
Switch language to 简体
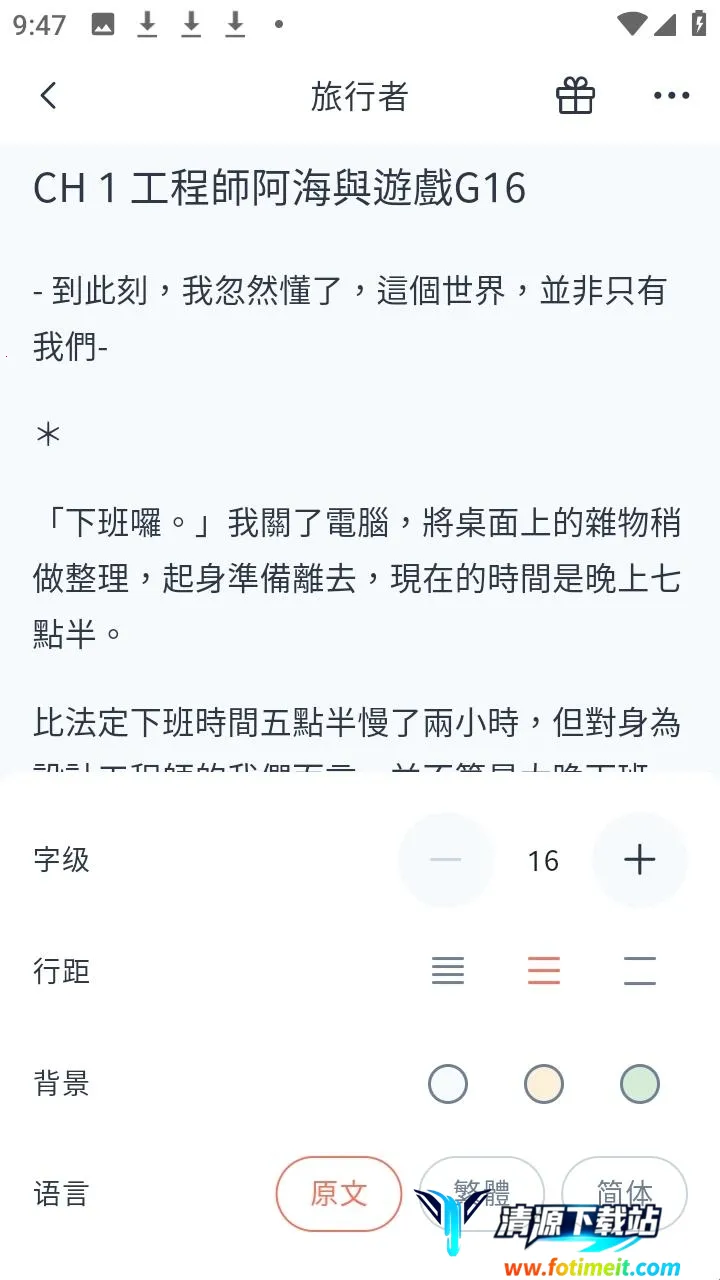(624, 1194)
